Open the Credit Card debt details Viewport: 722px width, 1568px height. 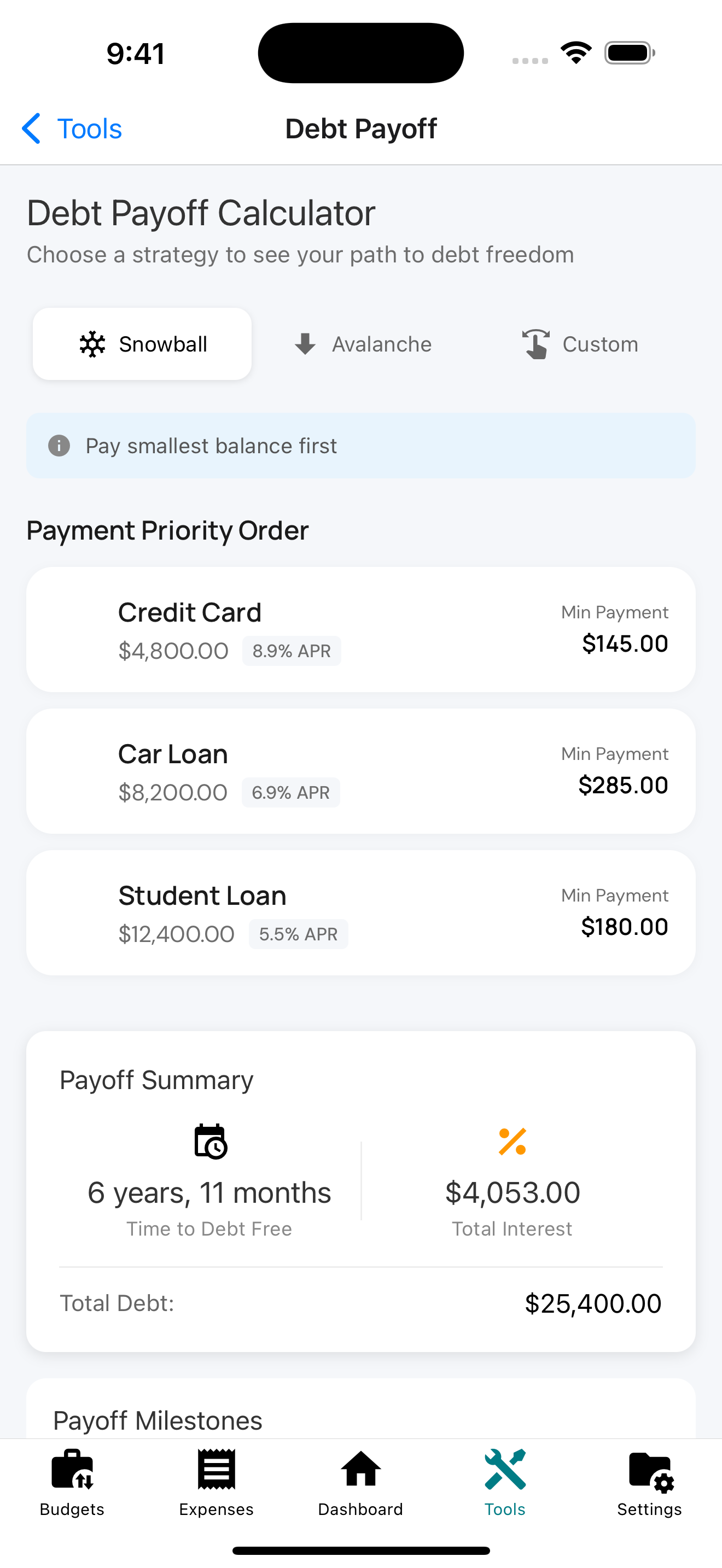coord(360,629)
